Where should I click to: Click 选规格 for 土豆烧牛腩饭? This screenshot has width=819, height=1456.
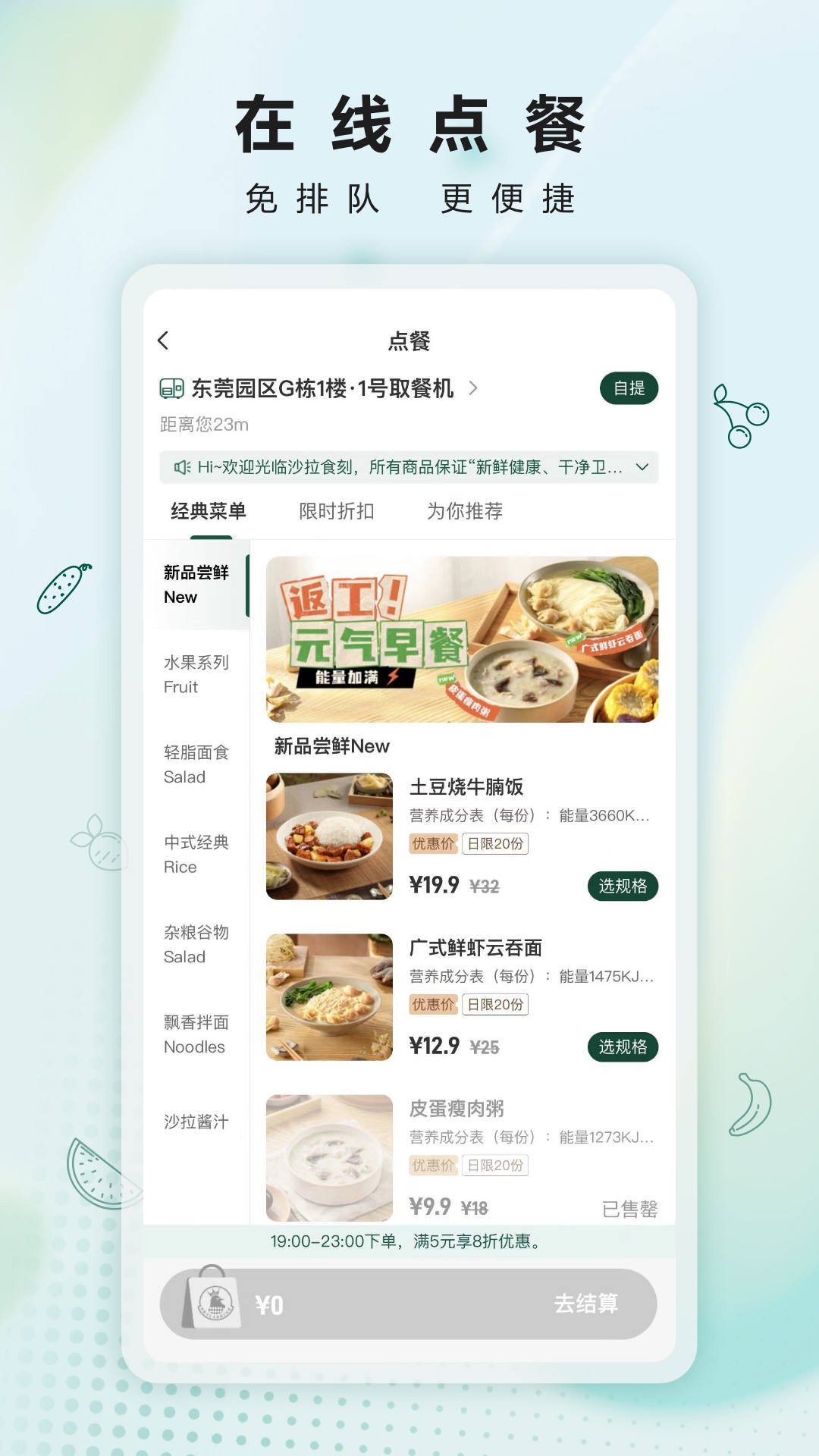pos(623,886)
